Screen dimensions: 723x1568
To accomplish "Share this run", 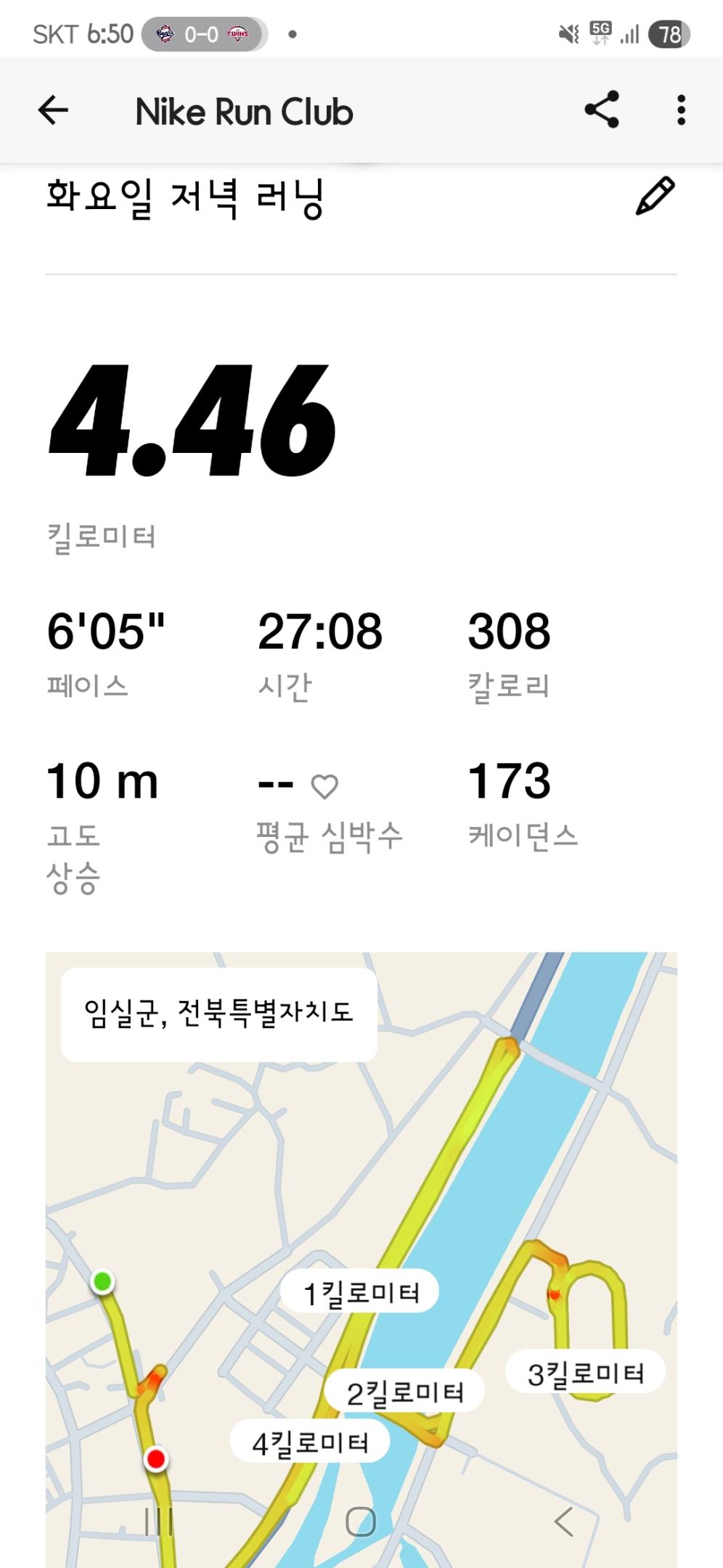I will [602, 110].
